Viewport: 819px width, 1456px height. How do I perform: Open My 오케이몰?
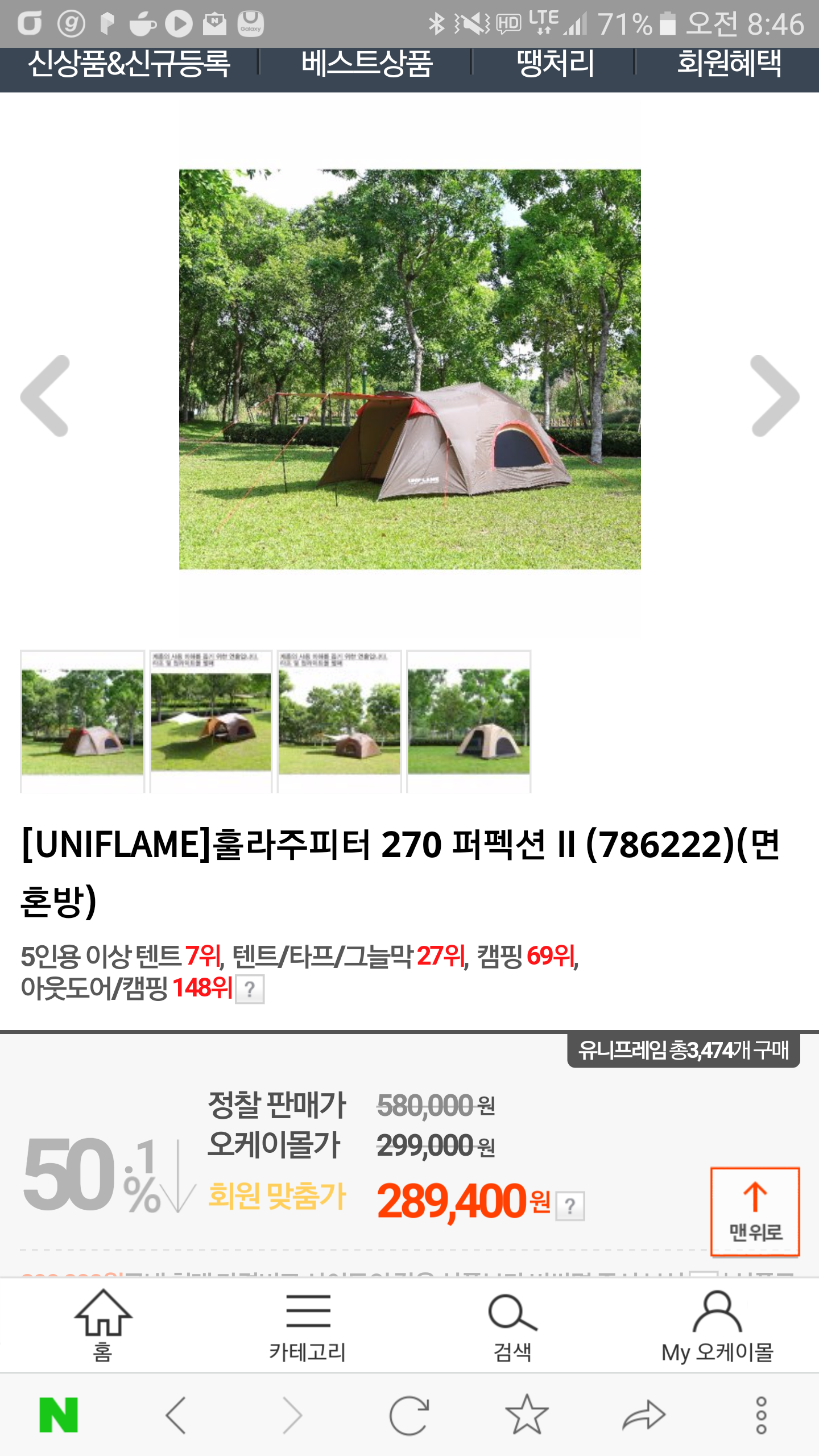tap(717, 1325)
